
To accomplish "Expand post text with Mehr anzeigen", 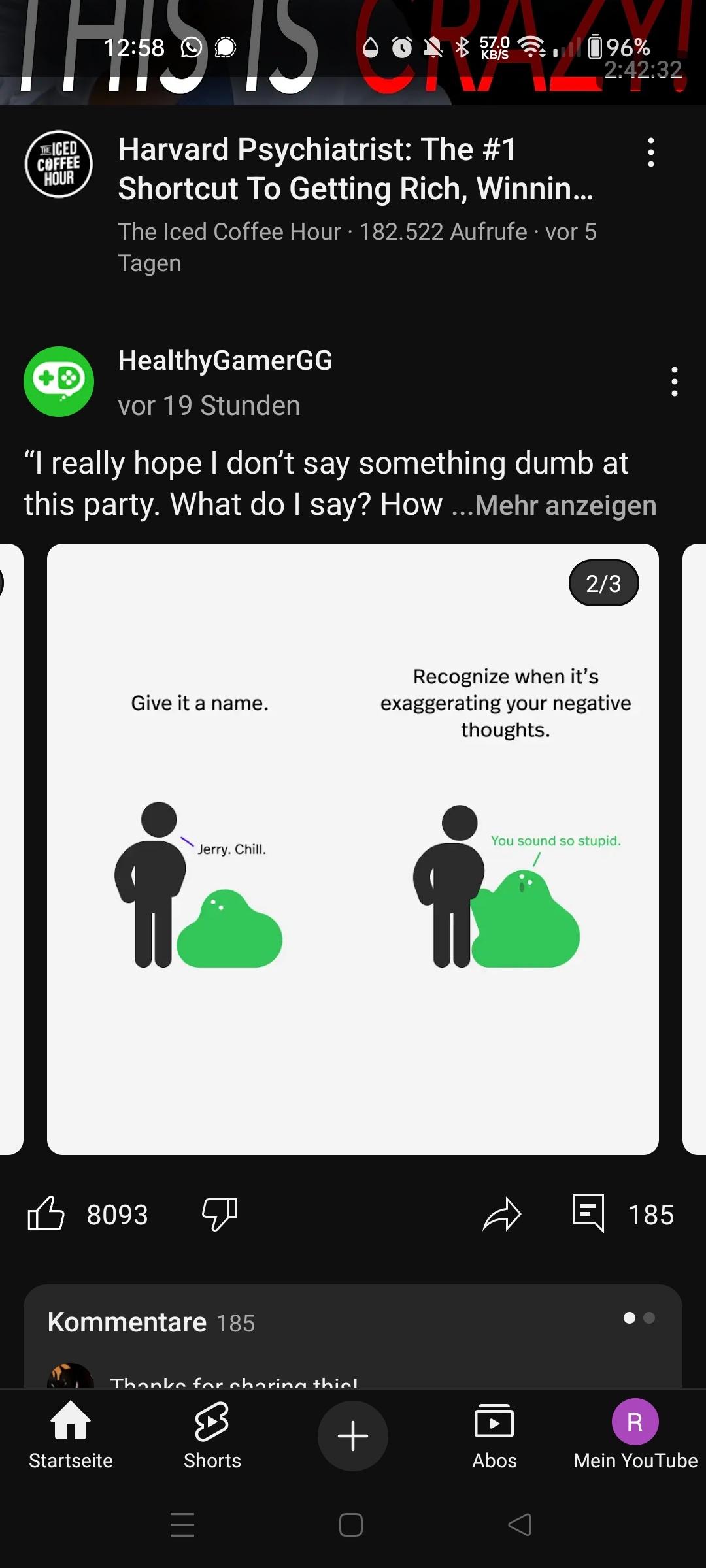I will pos(565,506).
